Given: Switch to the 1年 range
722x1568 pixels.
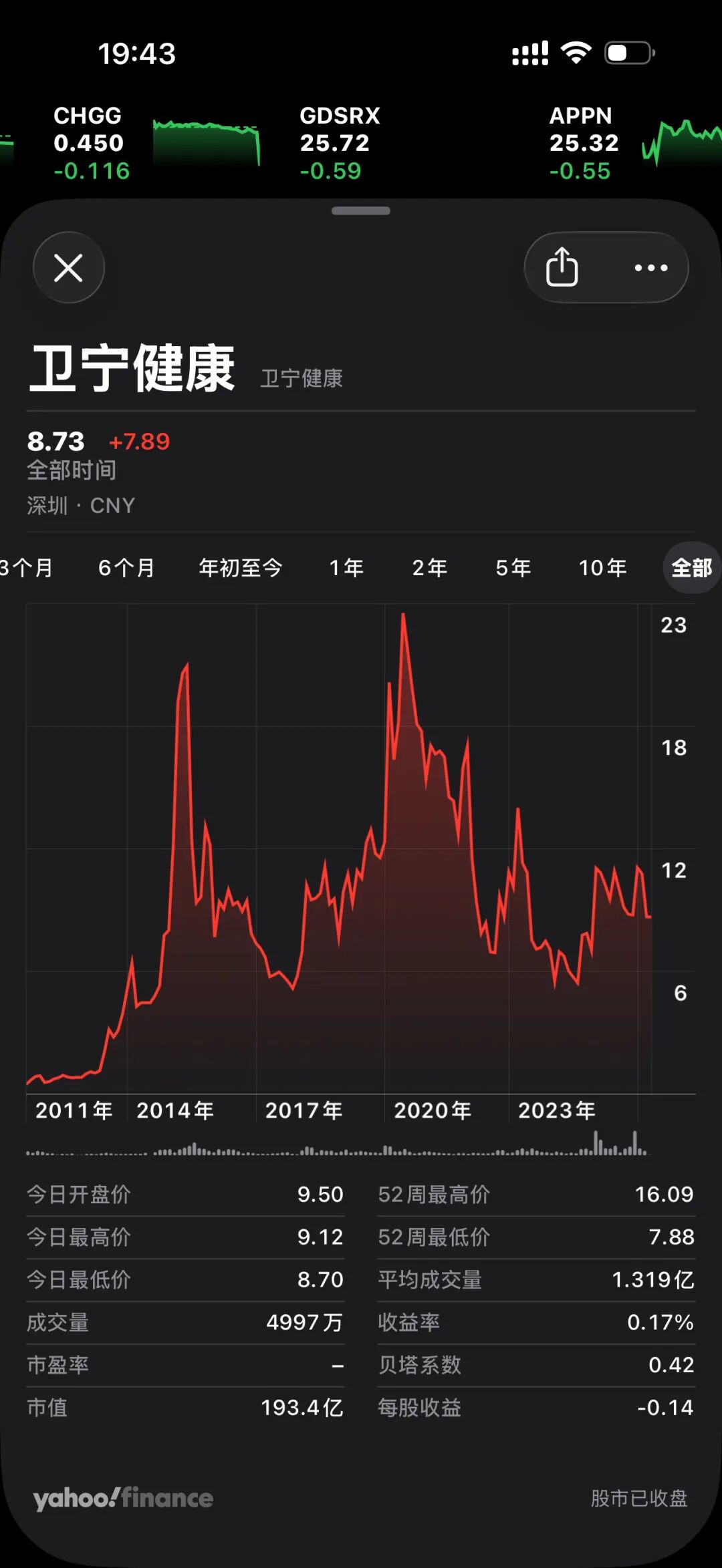Looking at the screenshot, I should point(346,568).
